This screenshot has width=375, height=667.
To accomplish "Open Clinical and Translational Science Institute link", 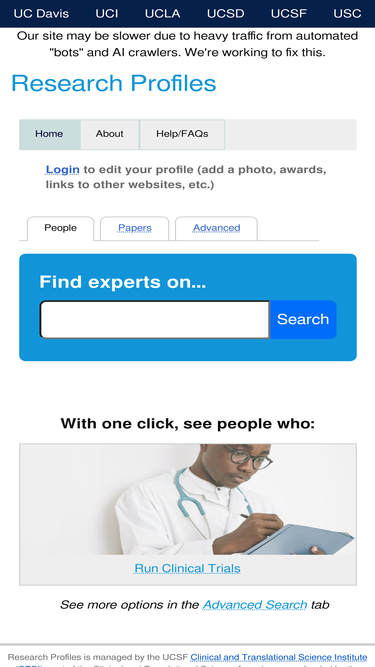I will click(x=278, y=657).
